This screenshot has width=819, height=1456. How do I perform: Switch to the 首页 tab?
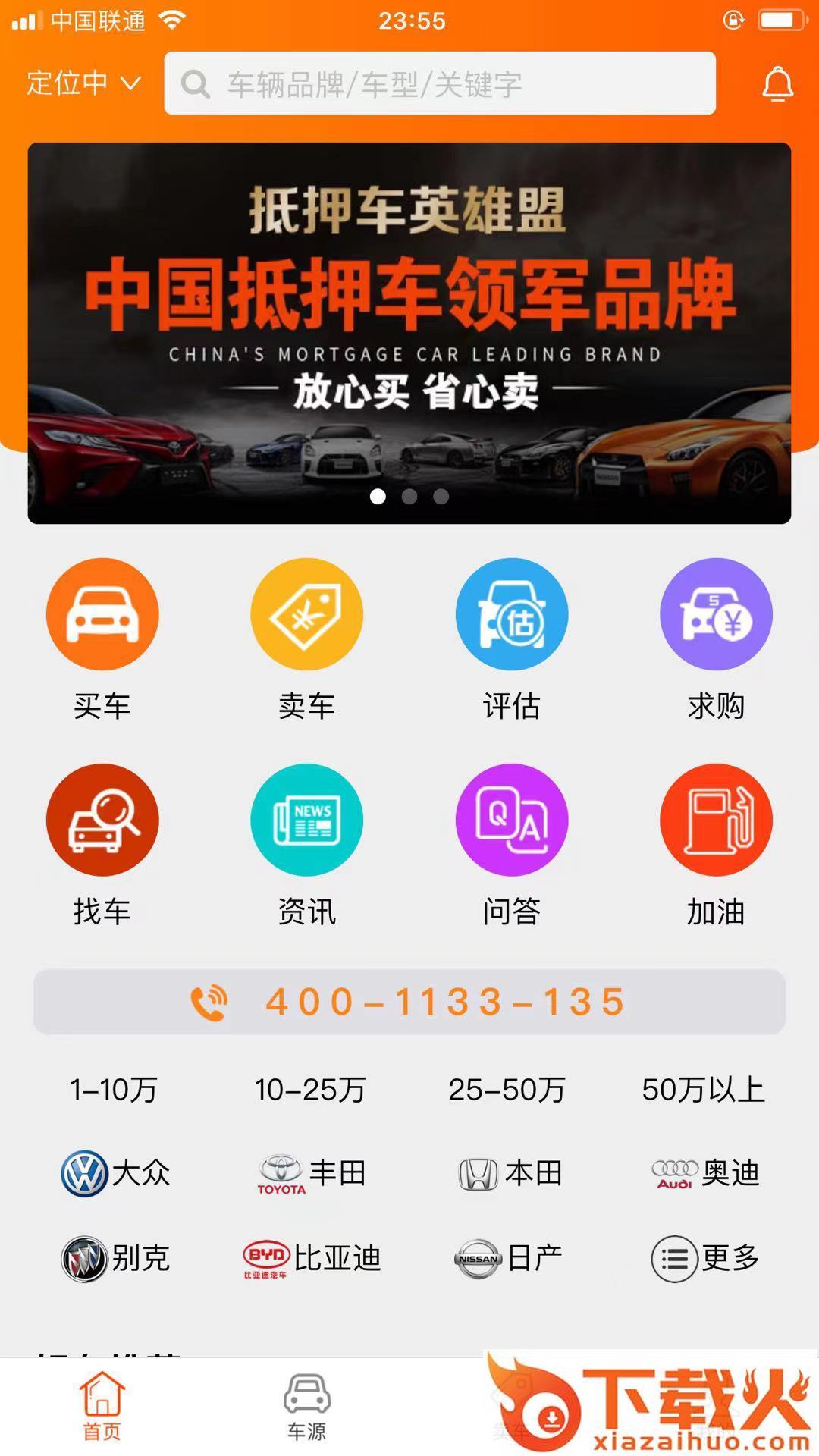pos(102,1407)
